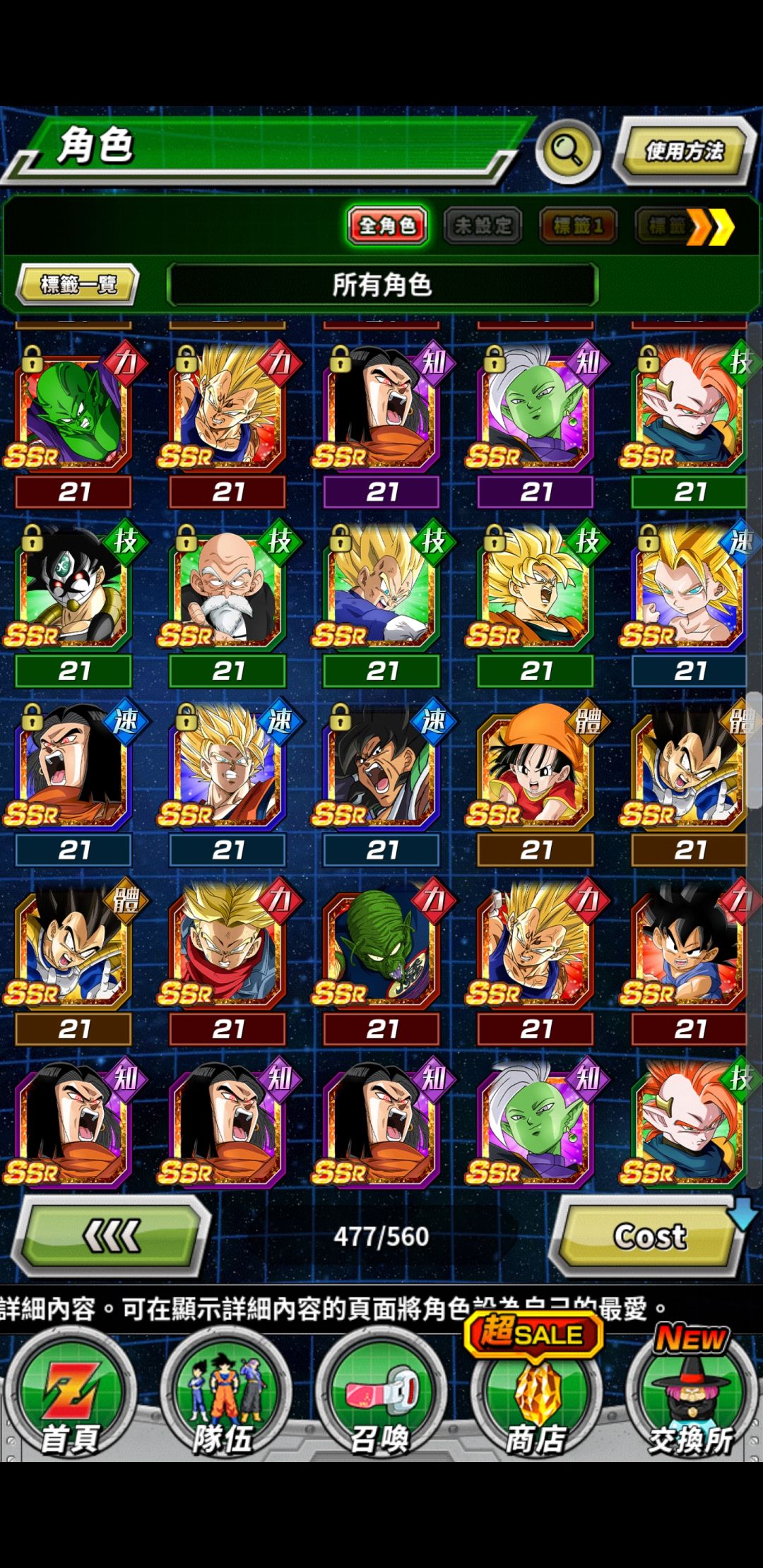Open the 使用方法 help button
Image resolution: width=763 pixels, height=1568 pixels.
point(684,150)
